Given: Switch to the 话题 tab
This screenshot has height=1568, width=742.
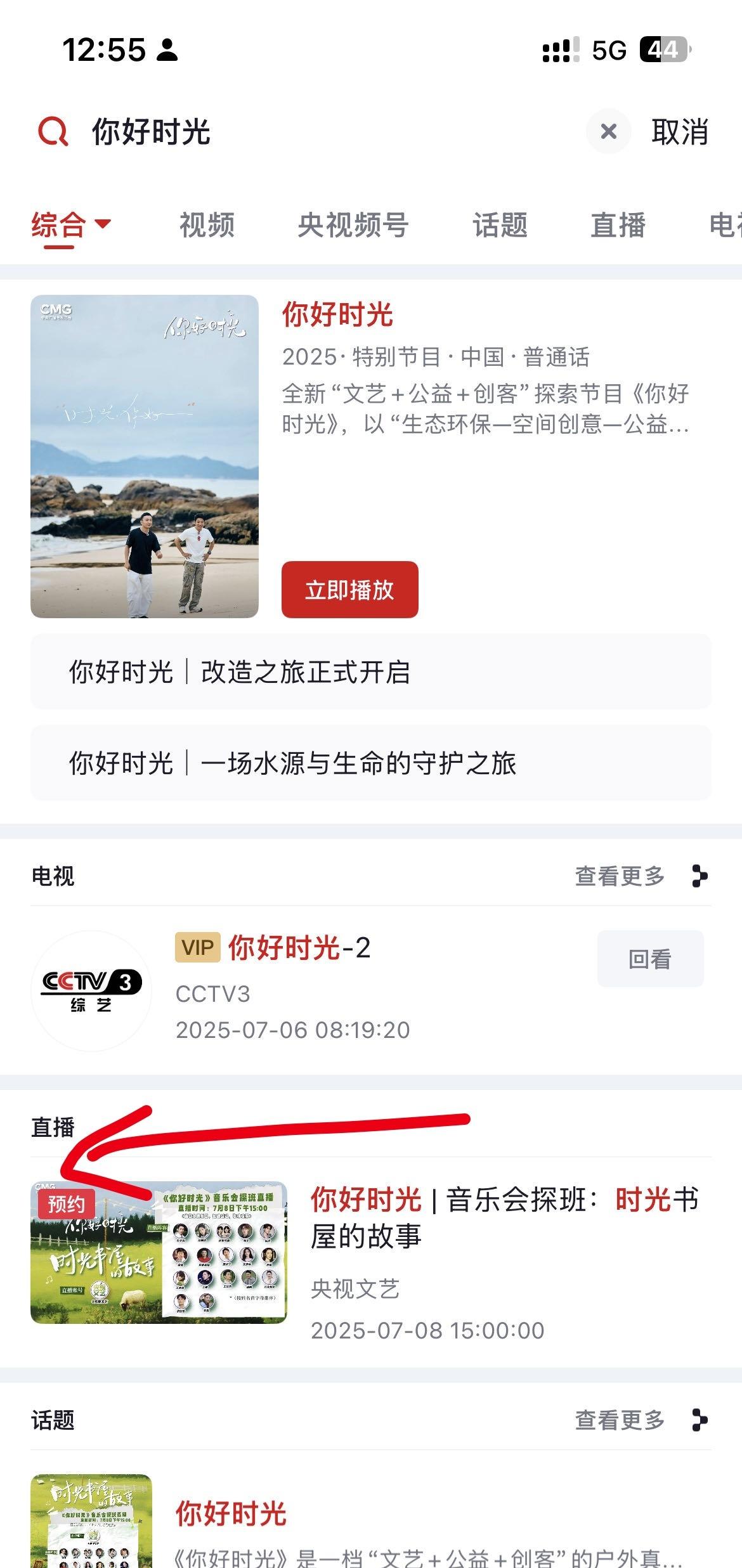Looking at the screenshot, I should click(500, 224).
